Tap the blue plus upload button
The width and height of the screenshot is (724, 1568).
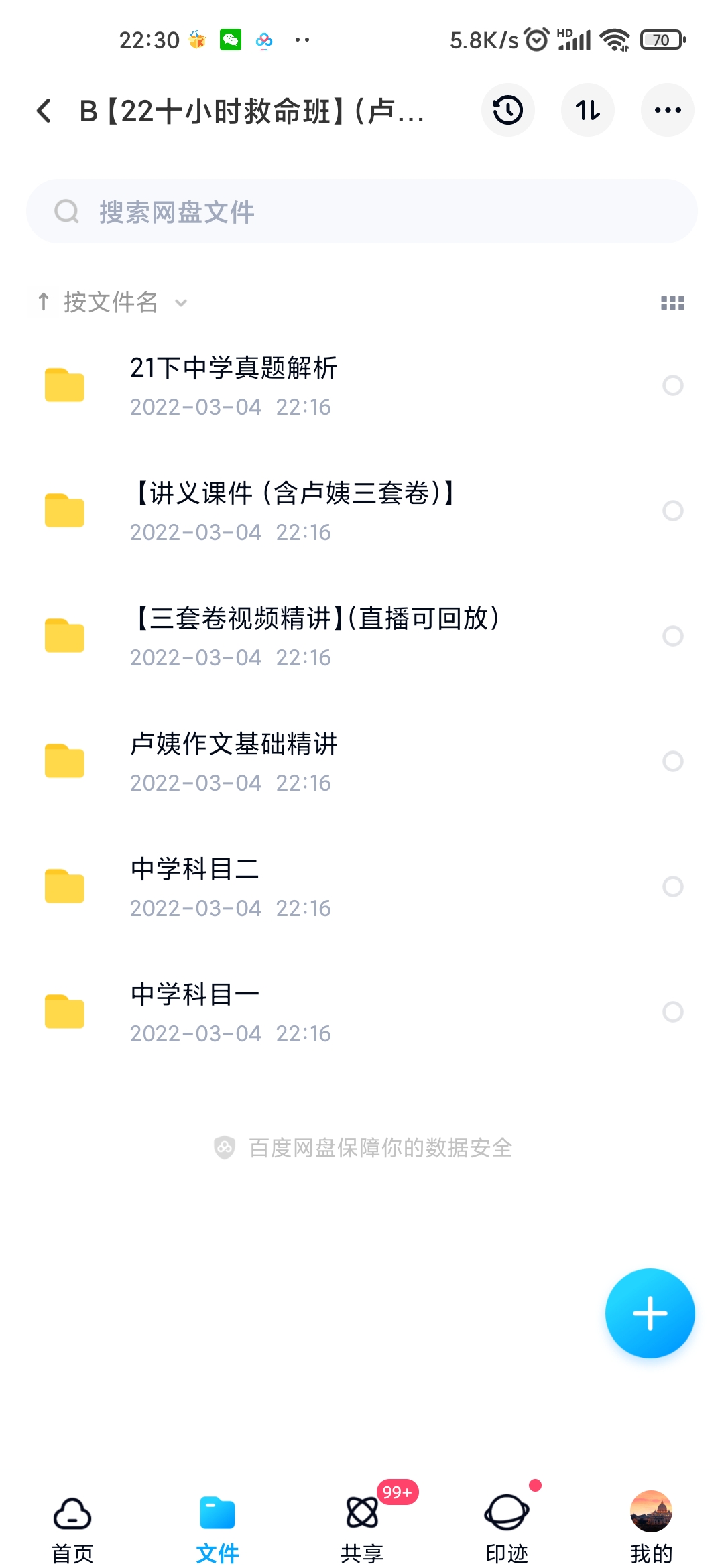(650, 1312)
